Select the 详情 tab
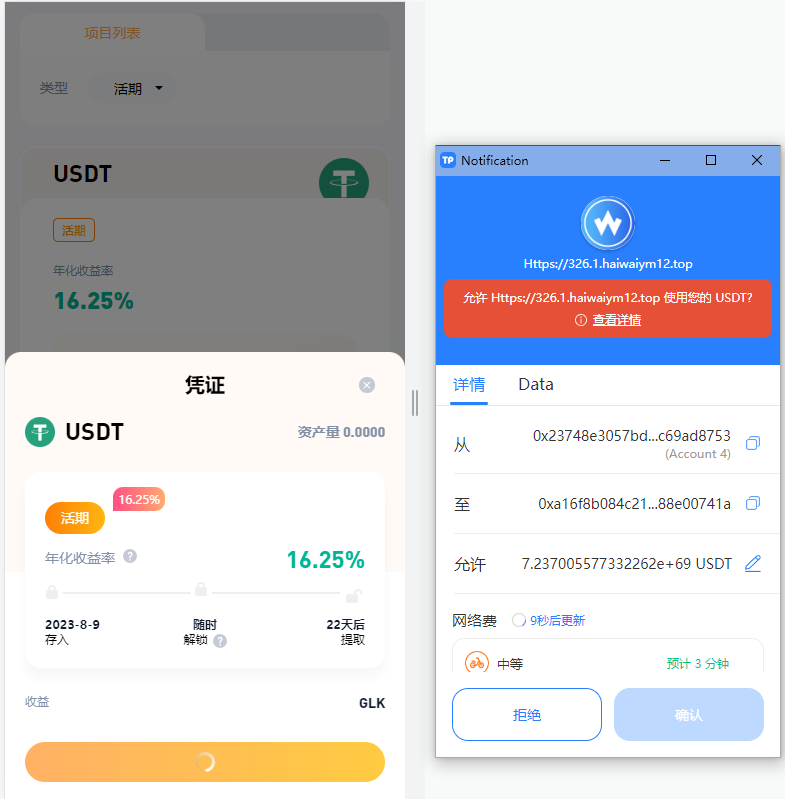 pyautogui.click(x=469, y=384)
